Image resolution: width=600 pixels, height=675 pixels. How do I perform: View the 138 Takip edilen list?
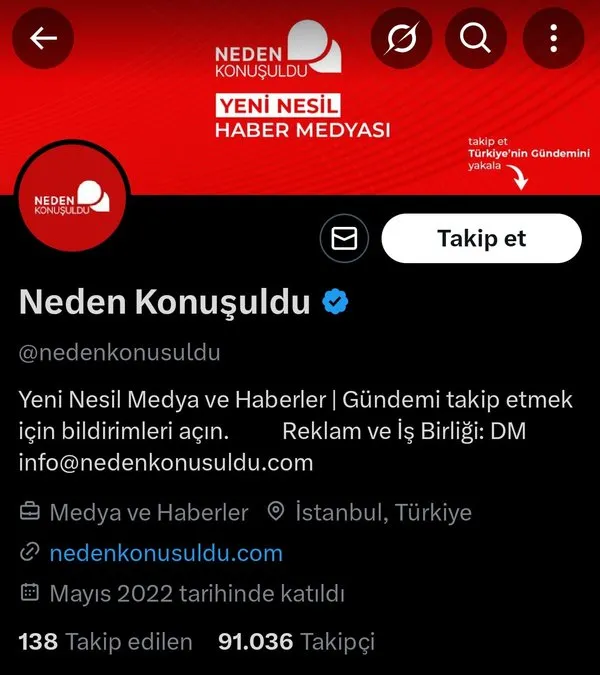pyautogui.click(x=105, y=642)
